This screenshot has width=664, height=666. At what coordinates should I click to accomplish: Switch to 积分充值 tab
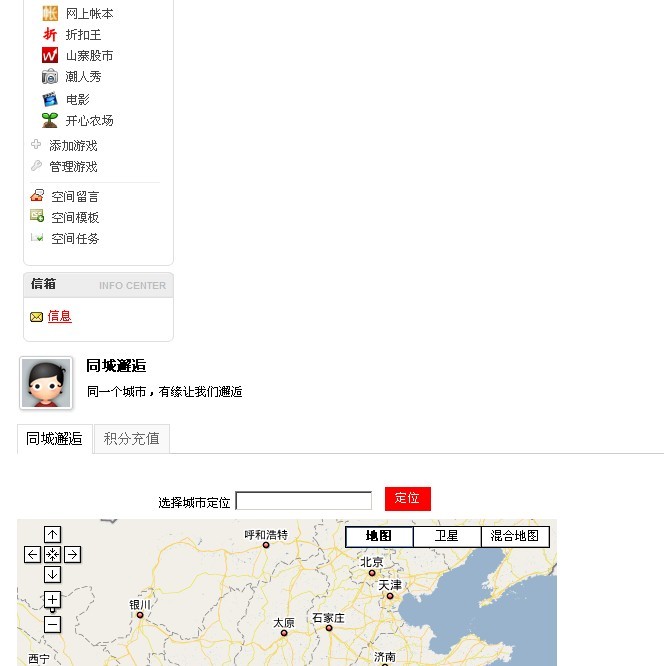[x=131, y=439]
